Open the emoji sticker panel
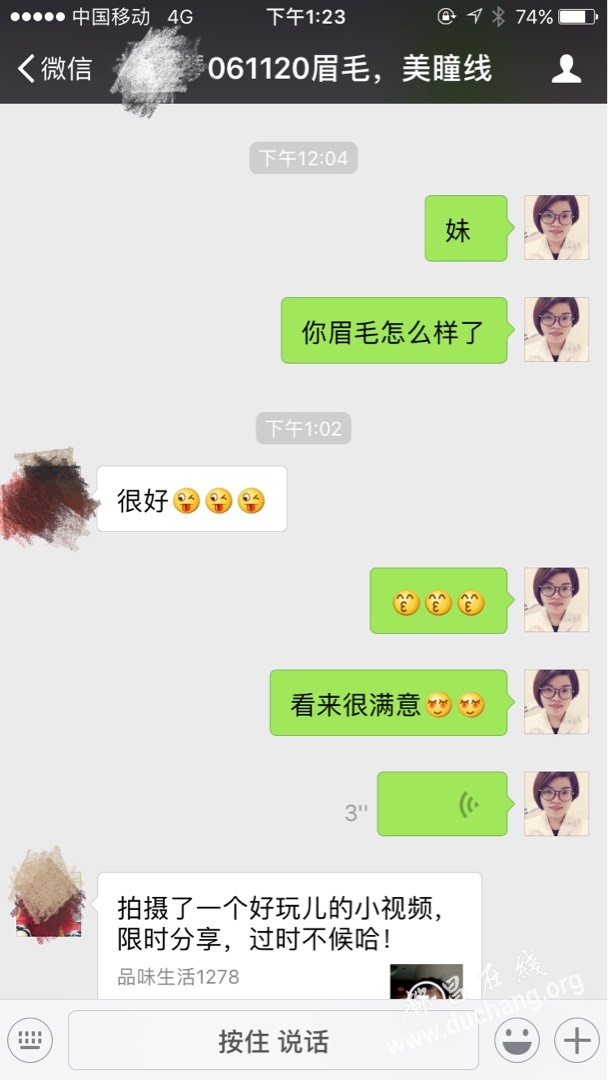 click(x=517, y=1040)
